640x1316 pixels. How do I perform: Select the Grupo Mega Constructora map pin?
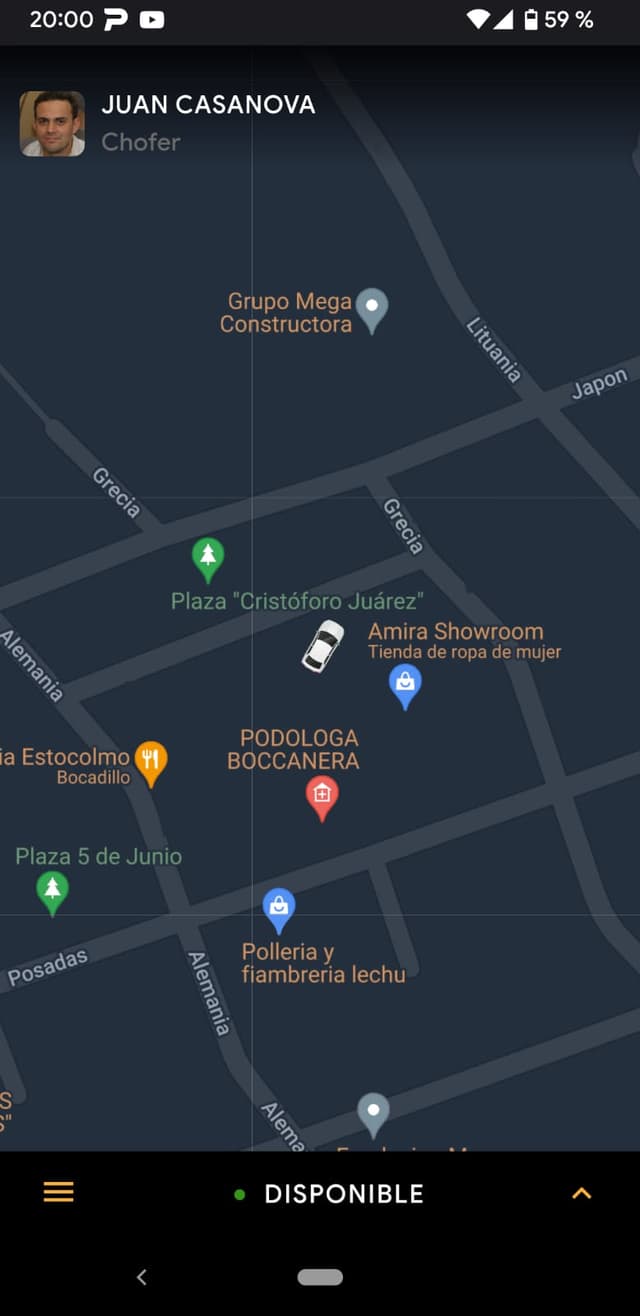point(372,309)
